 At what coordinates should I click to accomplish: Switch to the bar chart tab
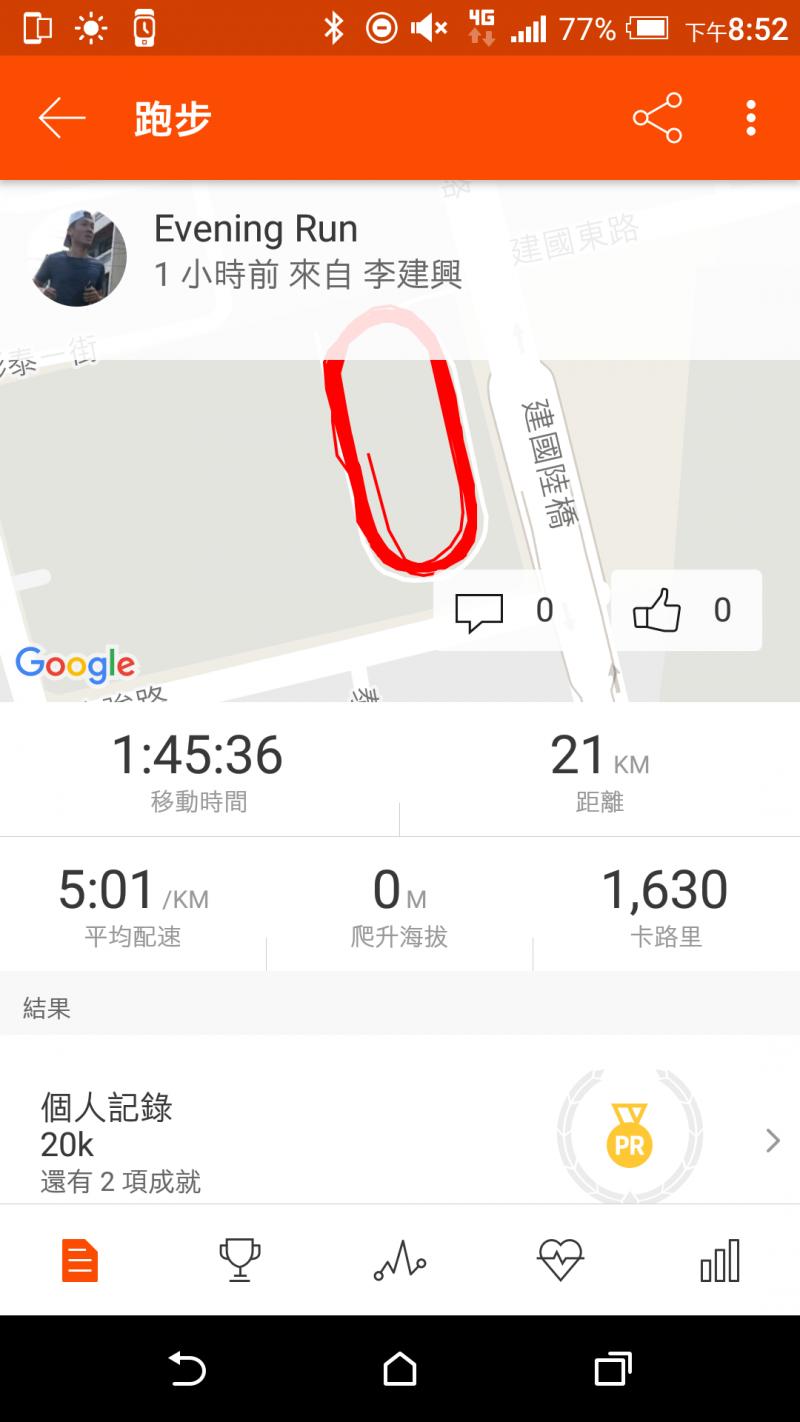coord(720,1260)
